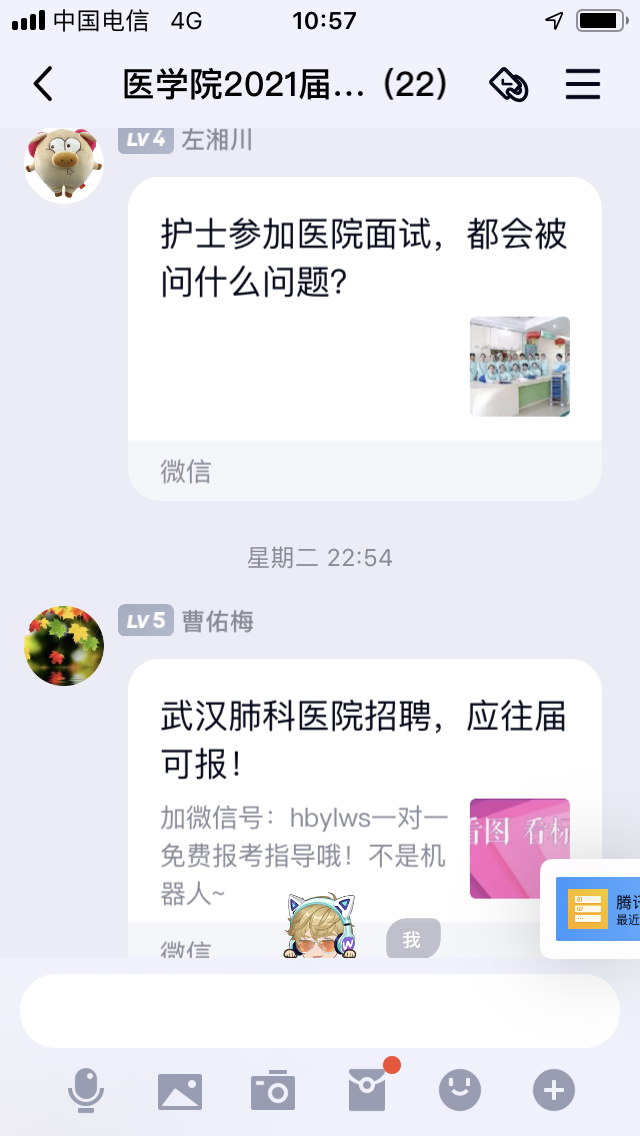The image size is (640, 1136).
Task: Open the red envelope icon
Action: tap(367, 1087)
